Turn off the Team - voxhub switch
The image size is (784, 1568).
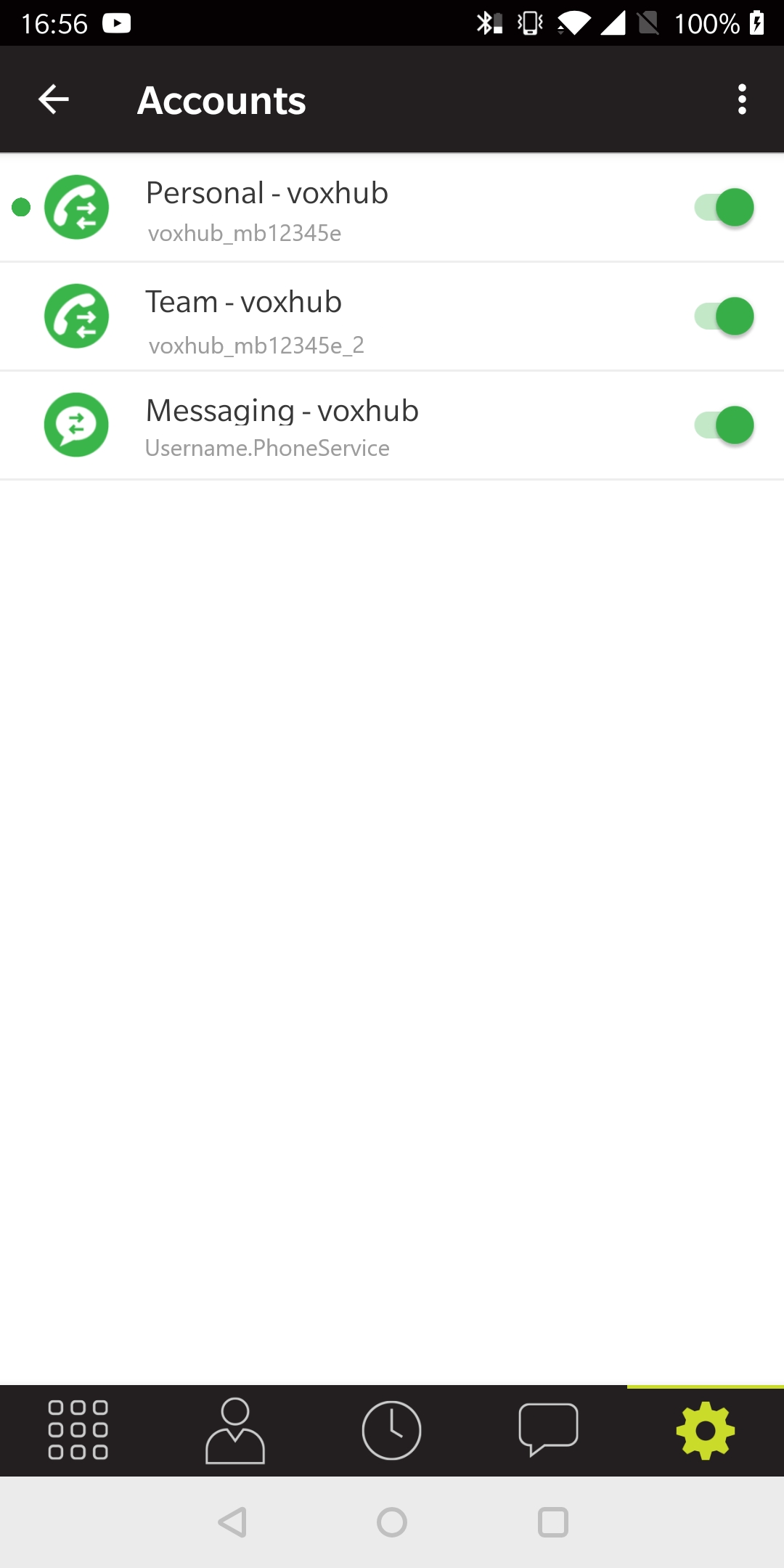pyautogui.click(x=724, y=317)
